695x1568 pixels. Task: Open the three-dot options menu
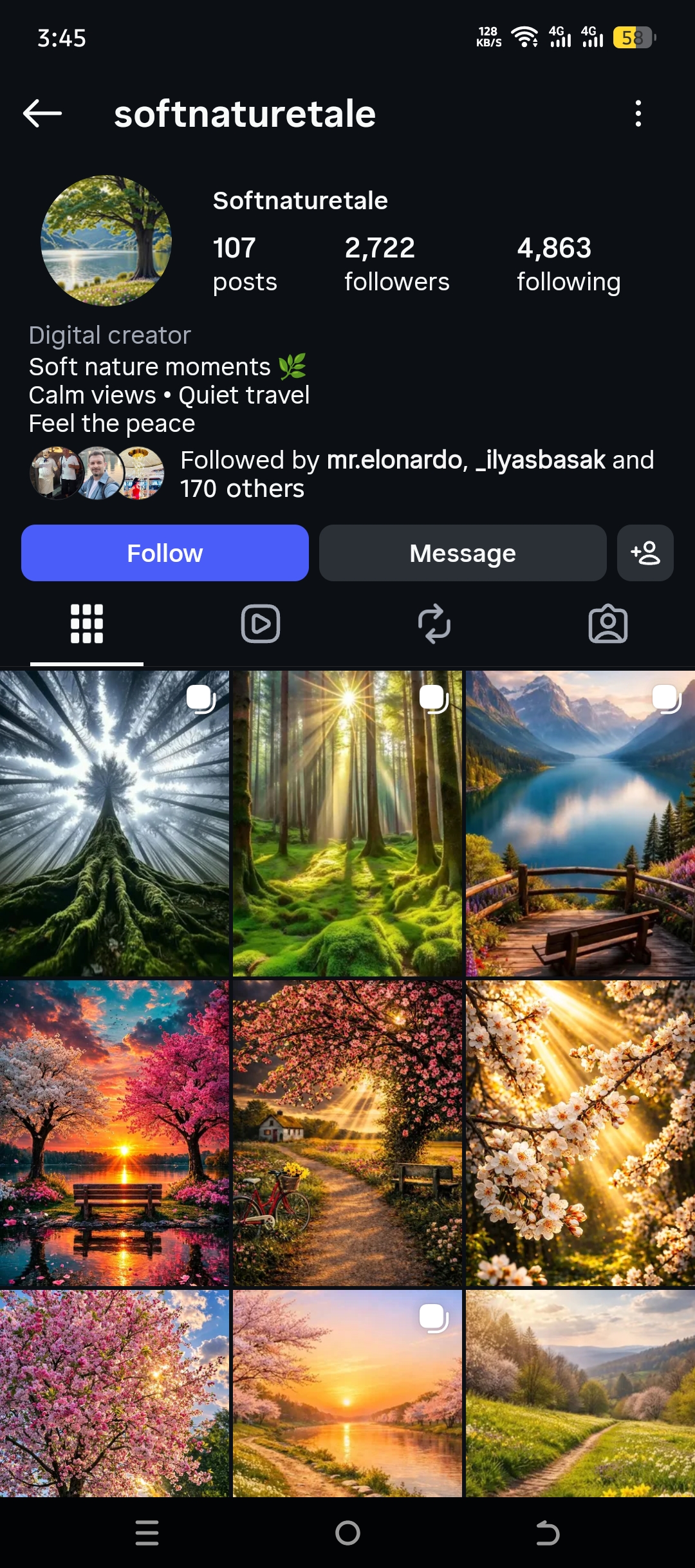click(x=638, y=113)
